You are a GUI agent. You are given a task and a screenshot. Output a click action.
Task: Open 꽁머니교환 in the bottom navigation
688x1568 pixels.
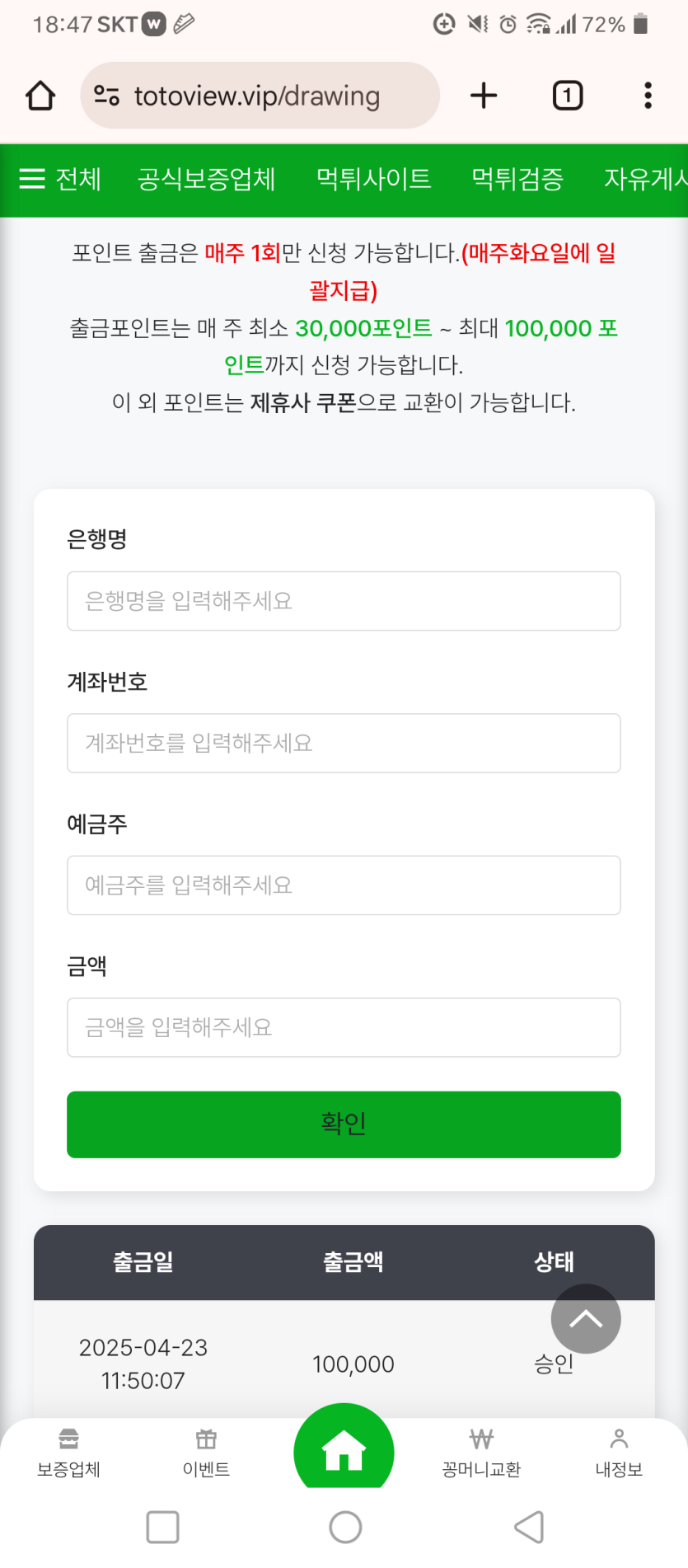tap(481, 1453)
